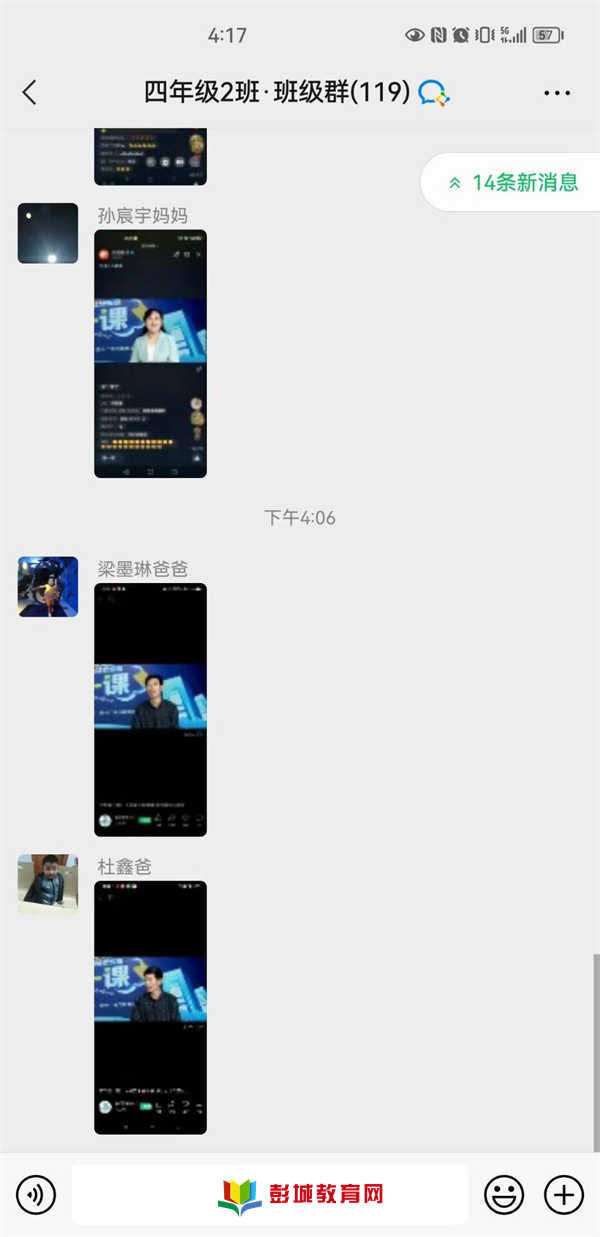View 孙宸宇妈妈's profile avatar
This screenshot has height=1237, width=600.
click(x=48, y=233)
